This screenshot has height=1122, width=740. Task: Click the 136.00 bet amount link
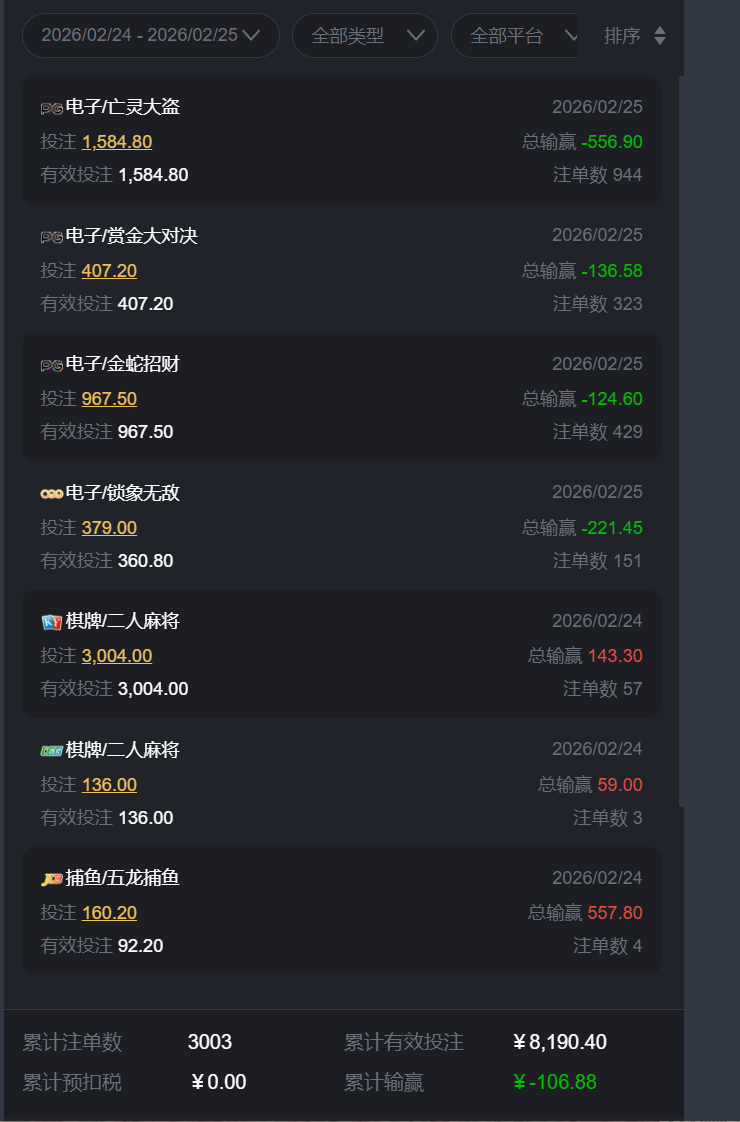pos(108,784)
